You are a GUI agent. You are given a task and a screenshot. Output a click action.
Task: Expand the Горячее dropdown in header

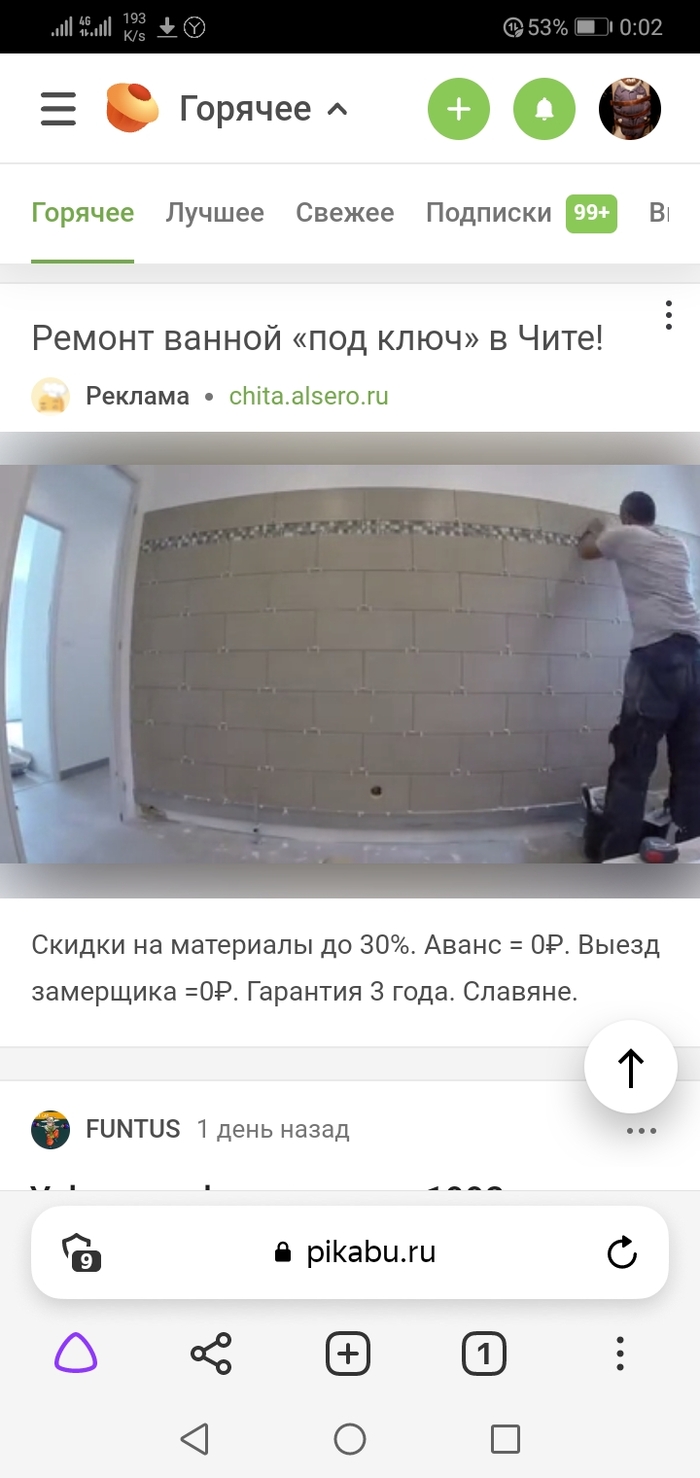(262, 109)
